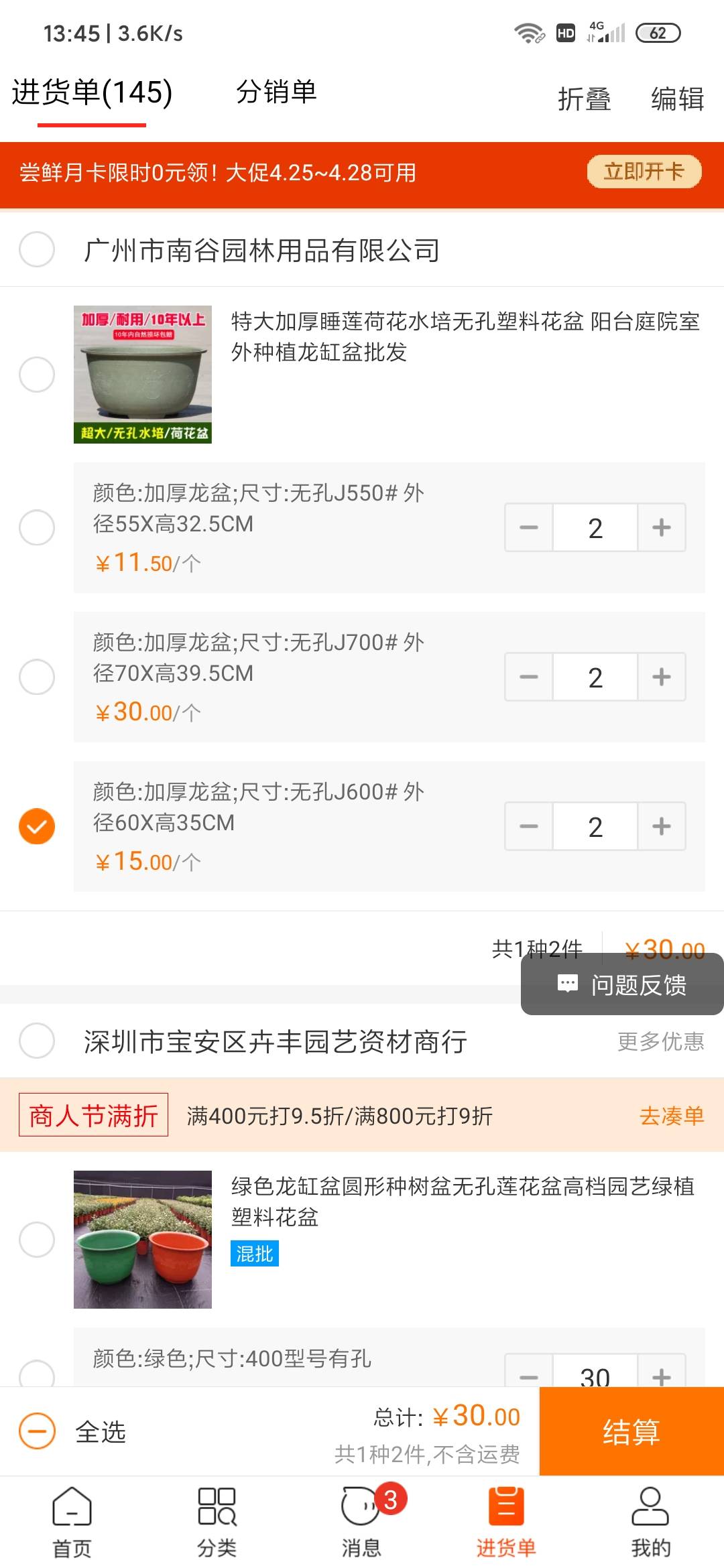
Task: Tap 折叠 to collapse the list
Action: pos(584,99)
